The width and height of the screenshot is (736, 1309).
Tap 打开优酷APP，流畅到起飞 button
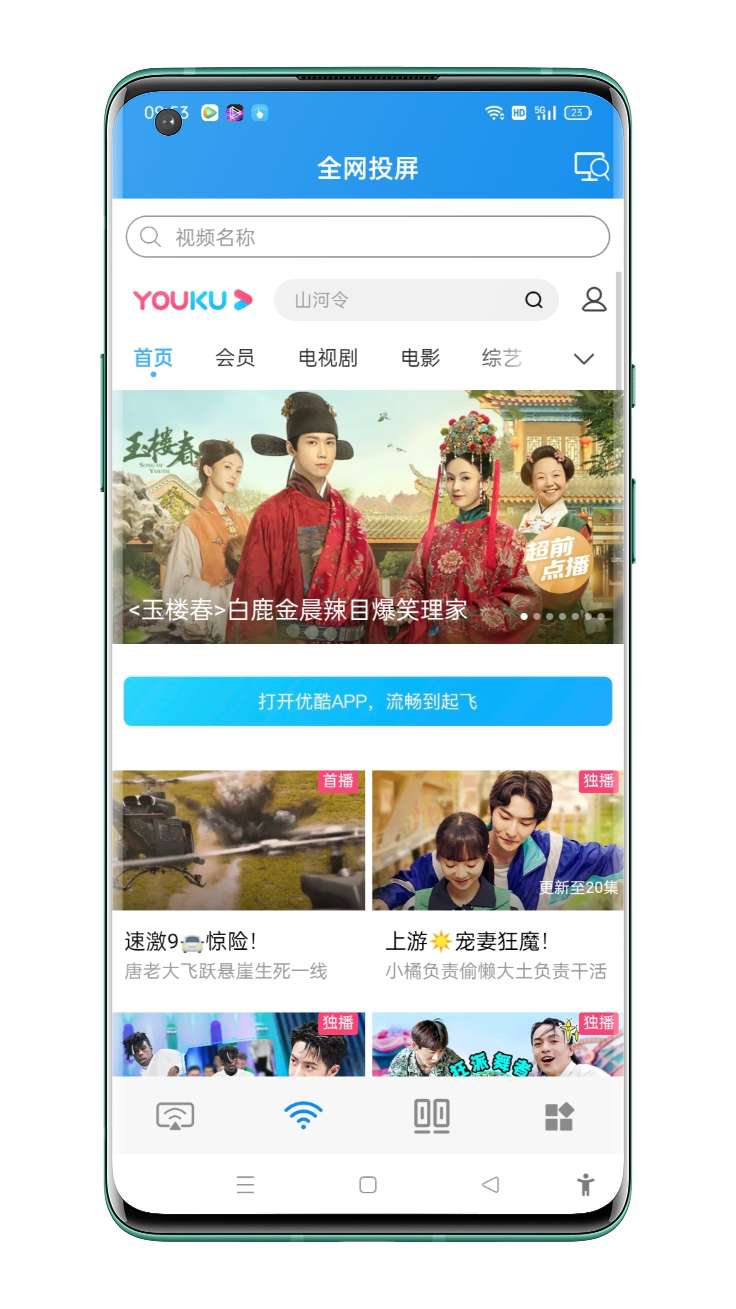point(368,701)
